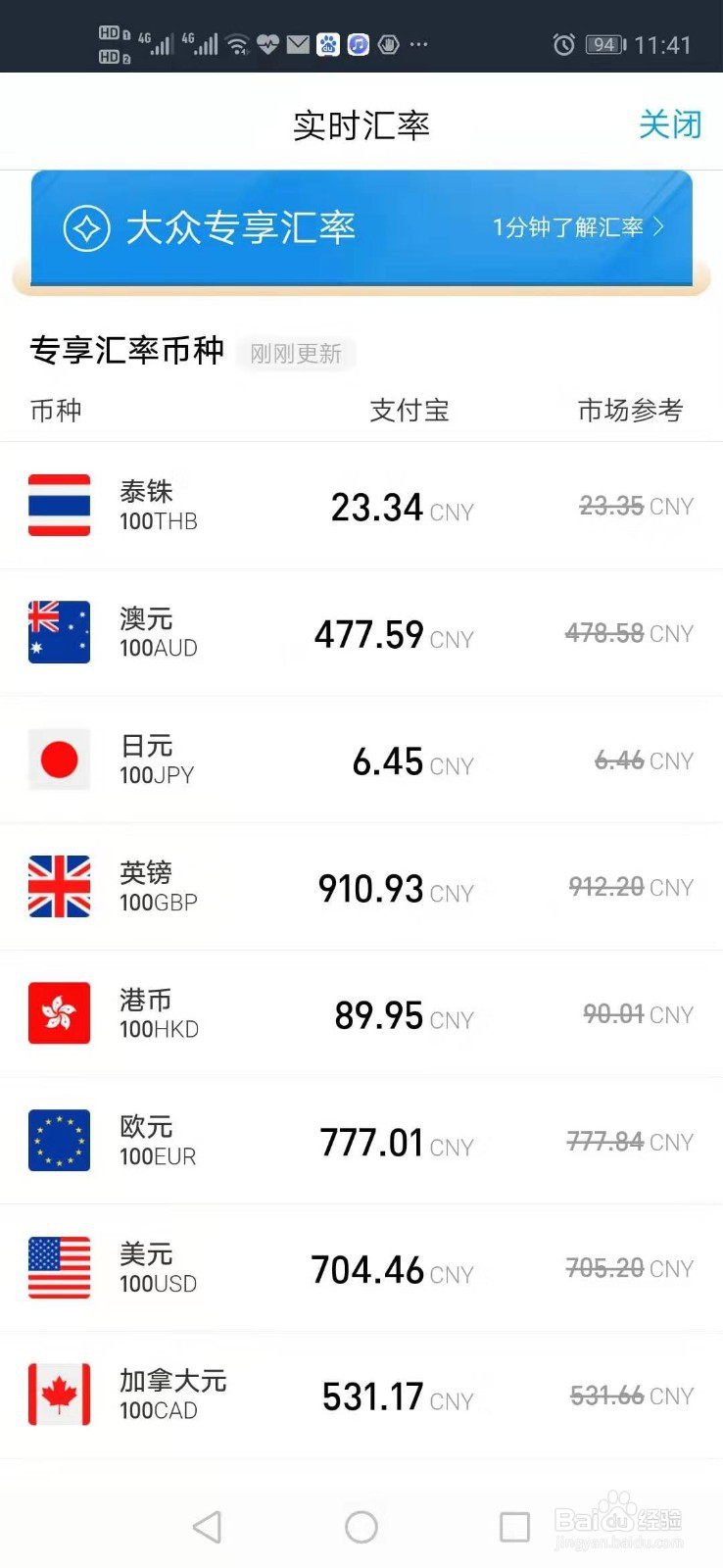Select the 日元 100JPY row
The image size is (723, 1568).
pyautogui.click(x=361, y=760)
